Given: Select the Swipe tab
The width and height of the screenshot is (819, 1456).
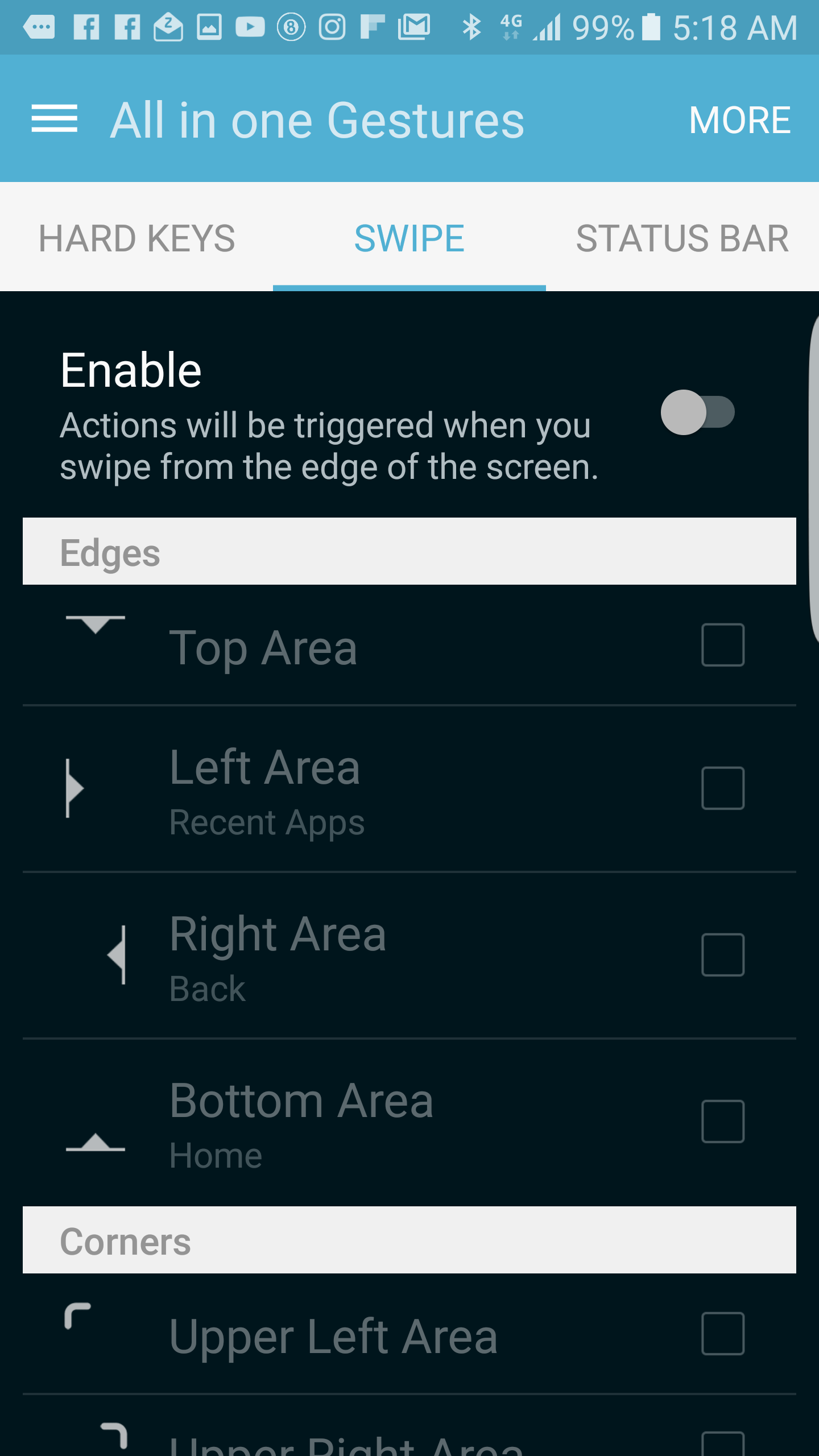Looking at the screenshot, I should point(409,238).
